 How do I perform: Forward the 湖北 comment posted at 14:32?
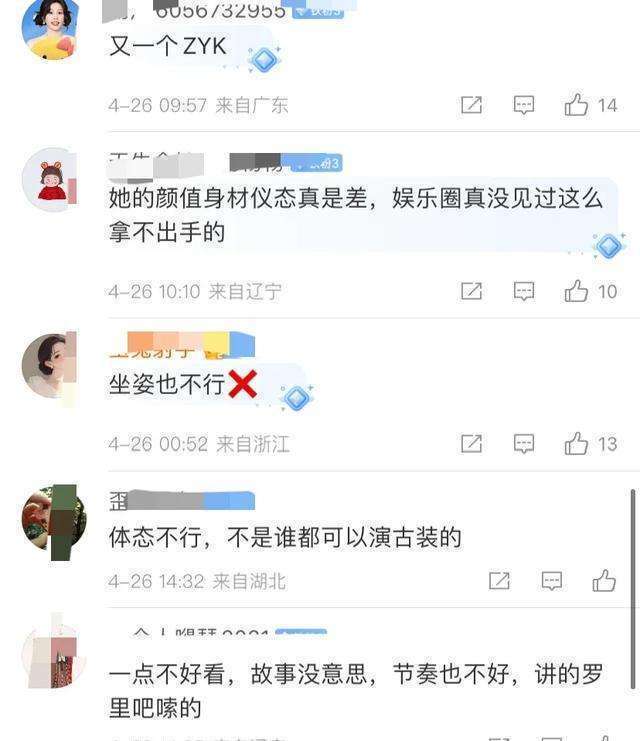[x=499, y=580]
